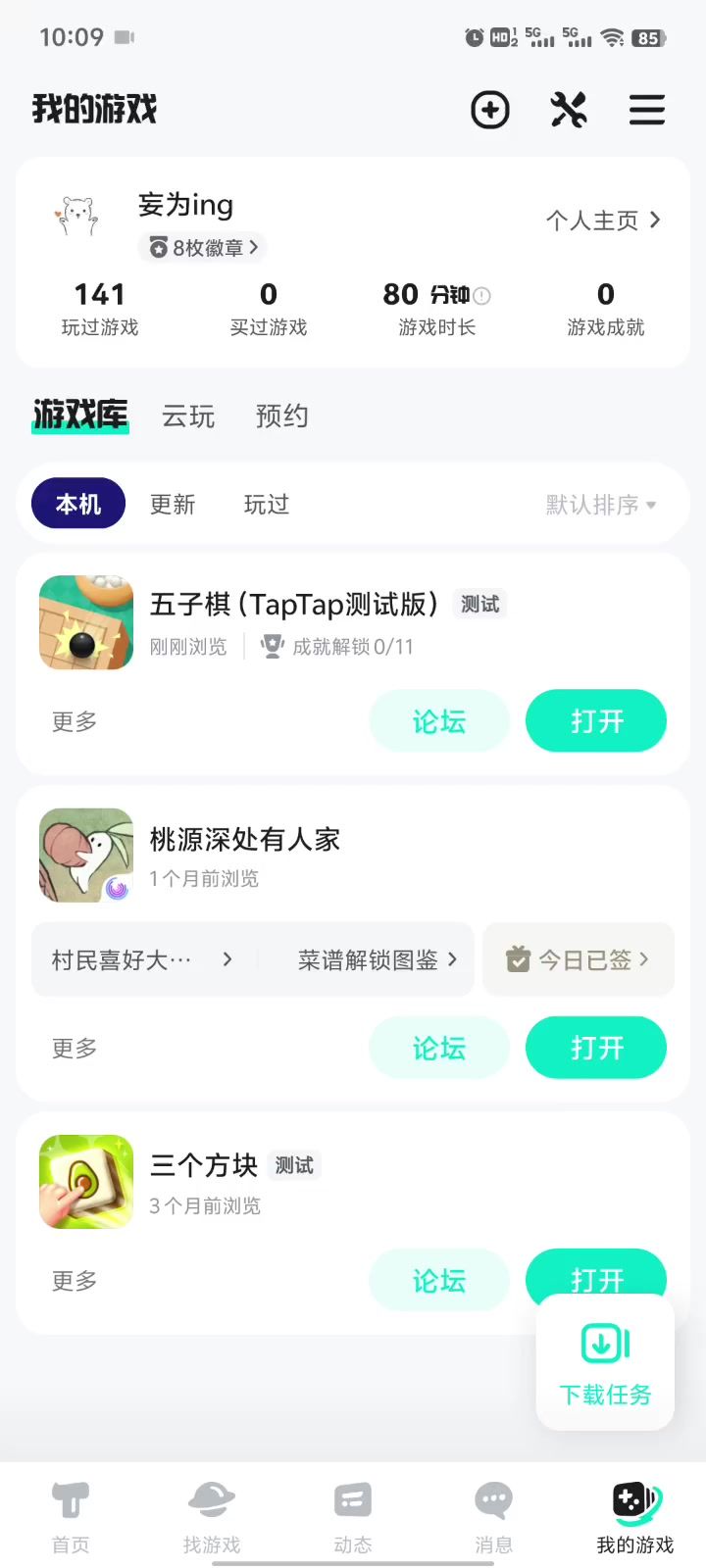Go to the 找游戏 tab
The image size is (706, 1568).
point(212,1517)
